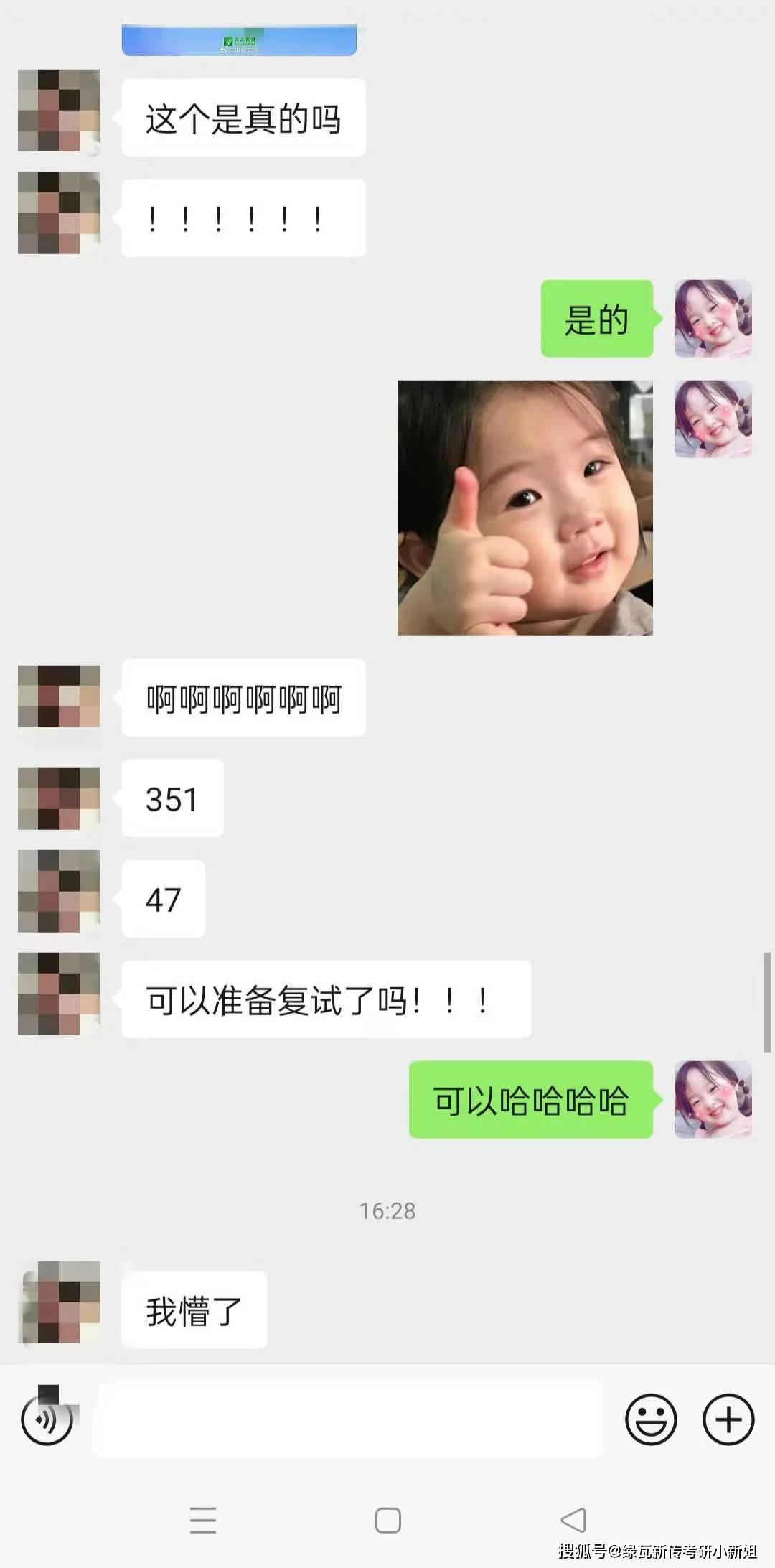Tap the voice message icon
The image size is (775, 1568).
coord(47,1419)
